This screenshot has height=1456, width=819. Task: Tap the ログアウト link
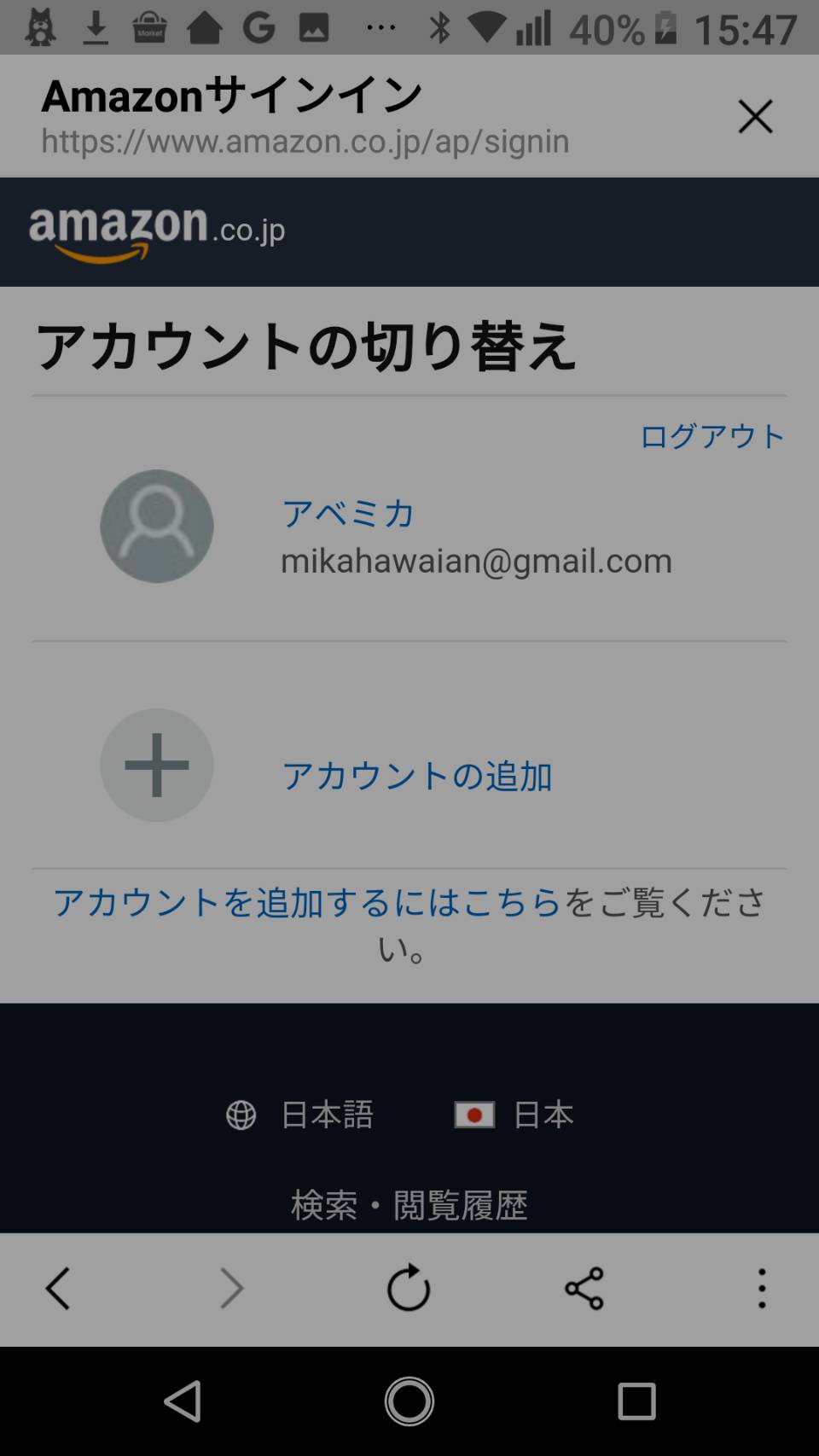(x=712, y=436)
